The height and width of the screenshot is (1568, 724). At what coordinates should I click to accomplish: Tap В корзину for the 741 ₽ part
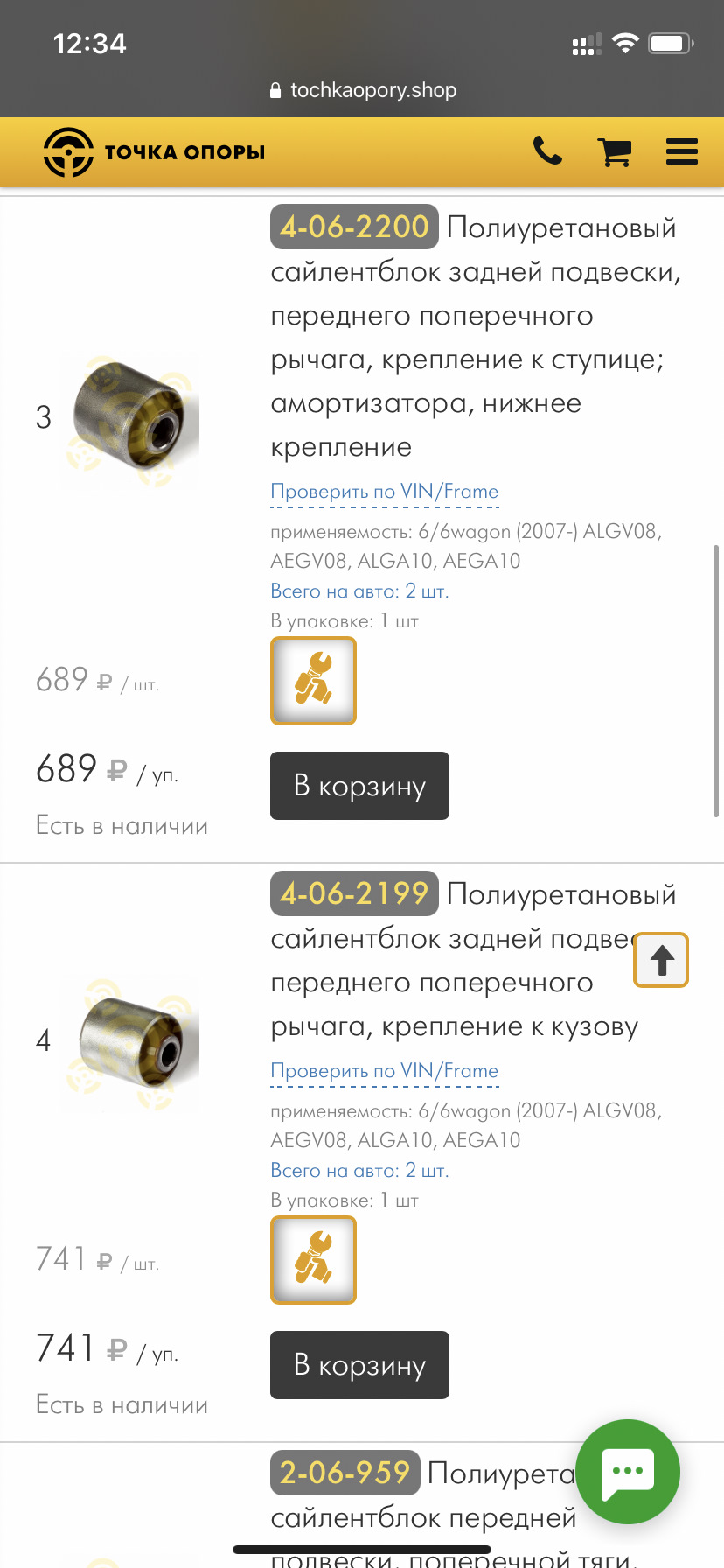[x=359, y=1364]
